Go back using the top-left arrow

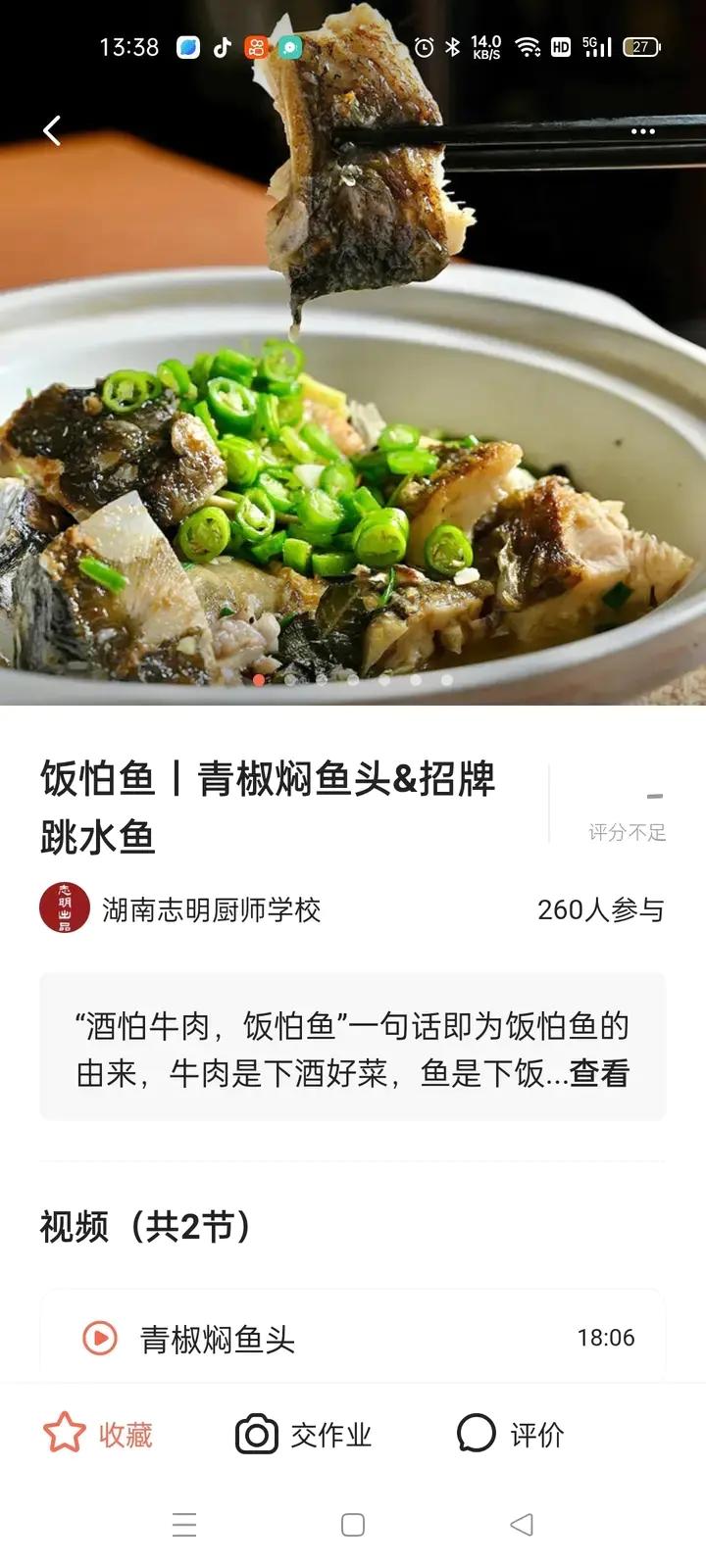(53, 130)
